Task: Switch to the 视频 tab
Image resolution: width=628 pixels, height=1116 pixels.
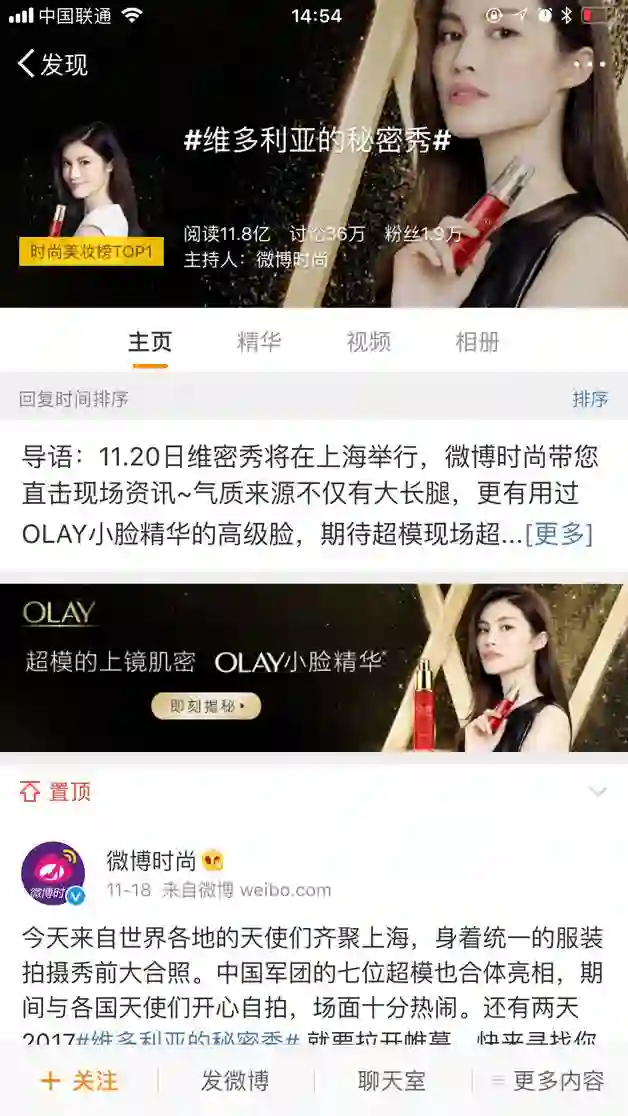Action: (368, 341)
